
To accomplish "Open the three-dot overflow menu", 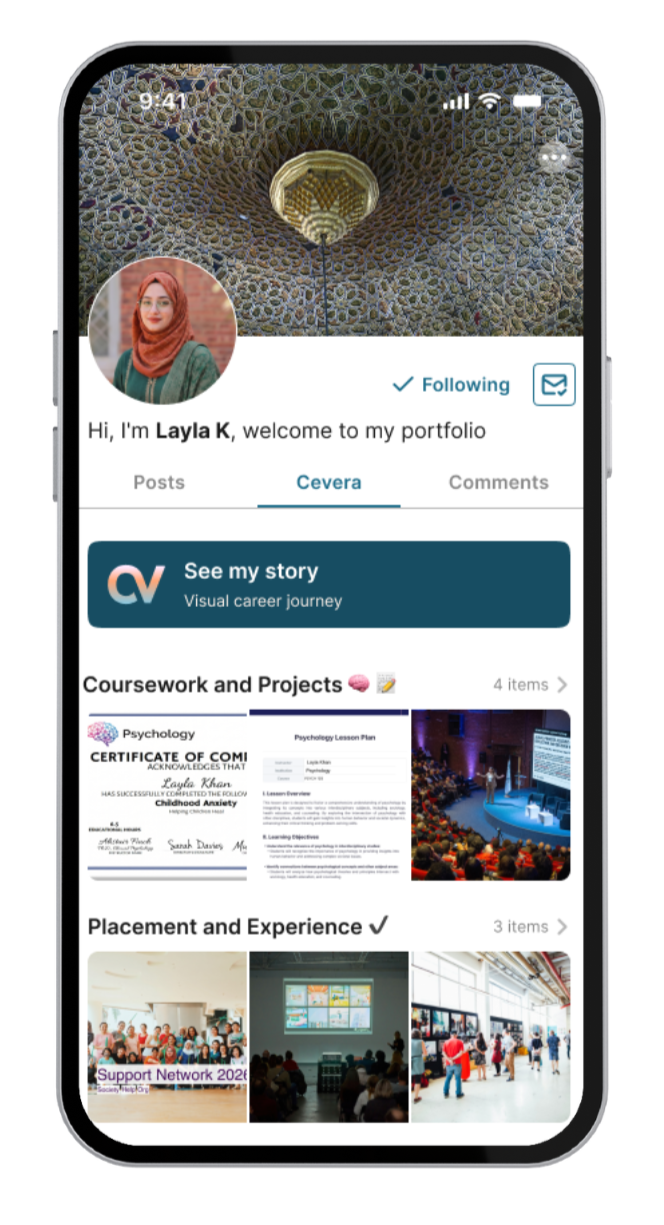I will click(x=554, y=157).
